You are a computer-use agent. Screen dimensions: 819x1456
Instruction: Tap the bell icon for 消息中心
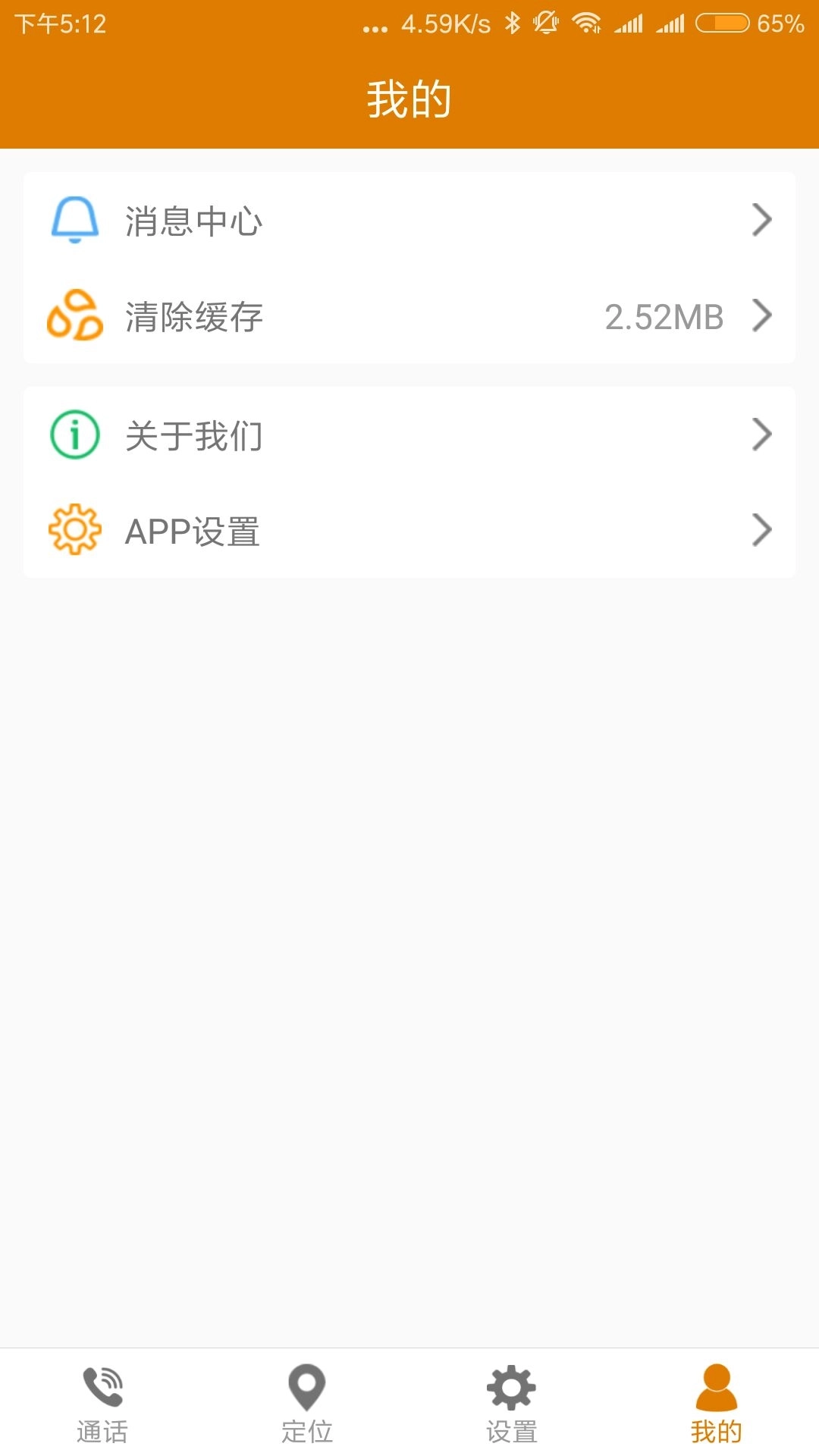click(x=74, y=221)
